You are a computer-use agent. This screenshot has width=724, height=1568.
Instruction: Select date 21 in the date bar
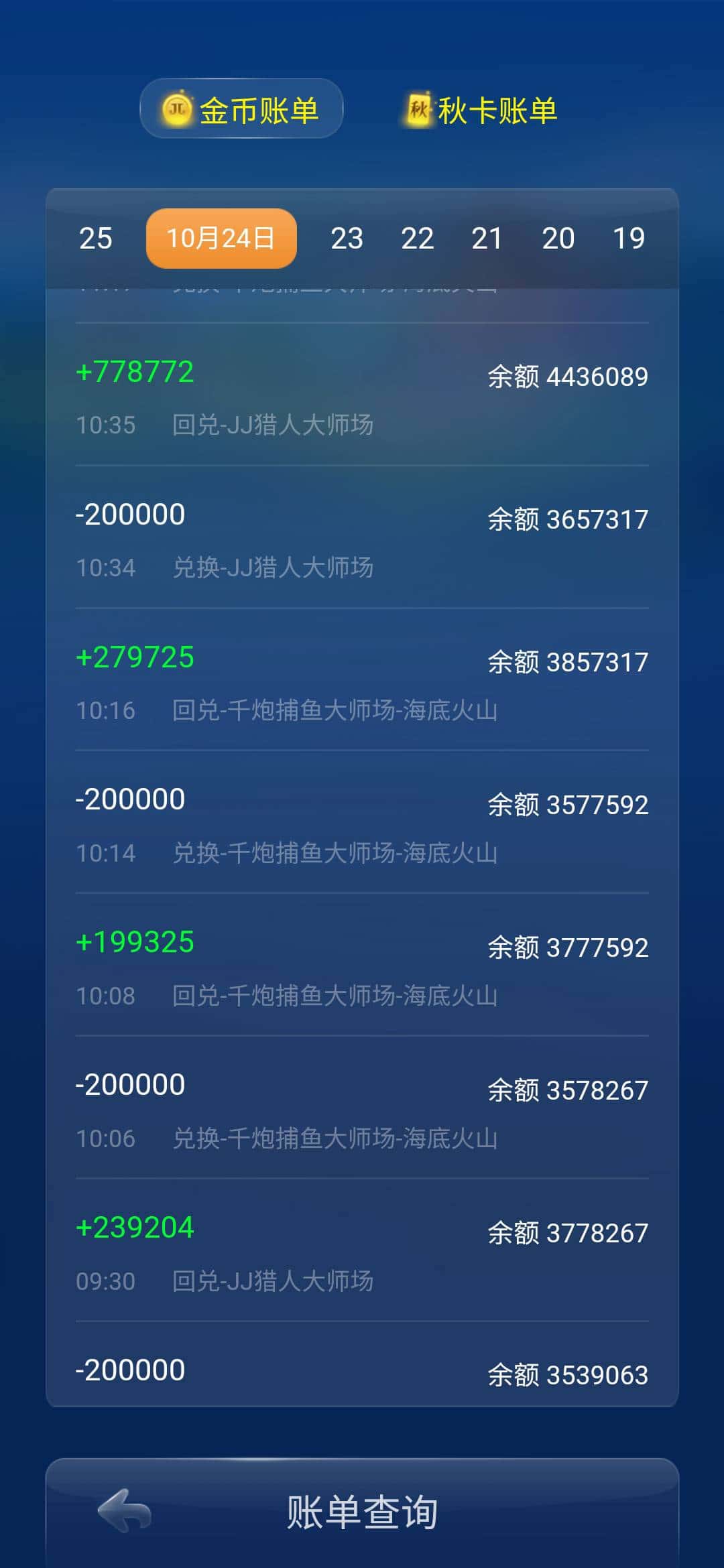pyautogui.click(x=487, y=238)
